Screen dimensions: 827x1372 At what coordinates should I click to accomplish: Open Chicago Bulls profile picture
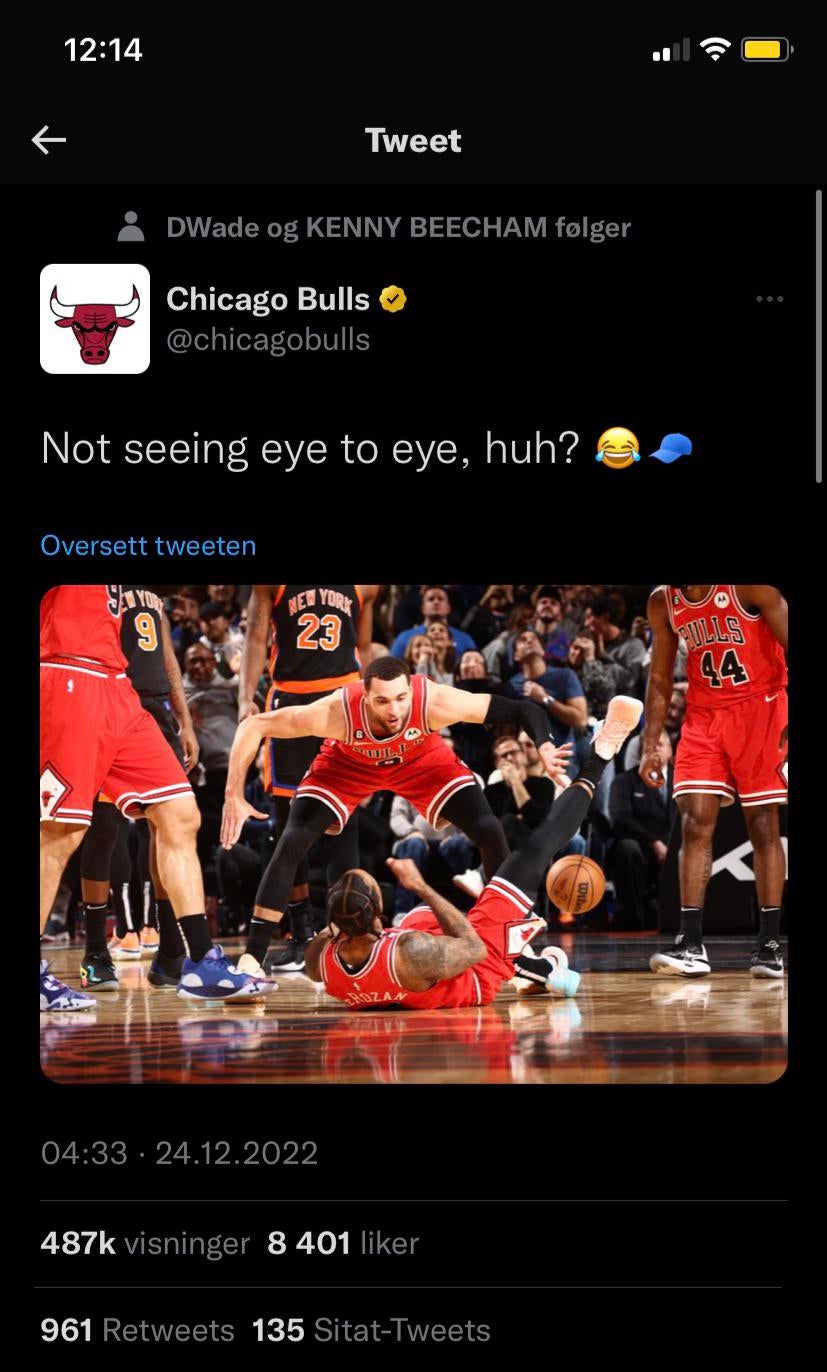pos(95,319)
